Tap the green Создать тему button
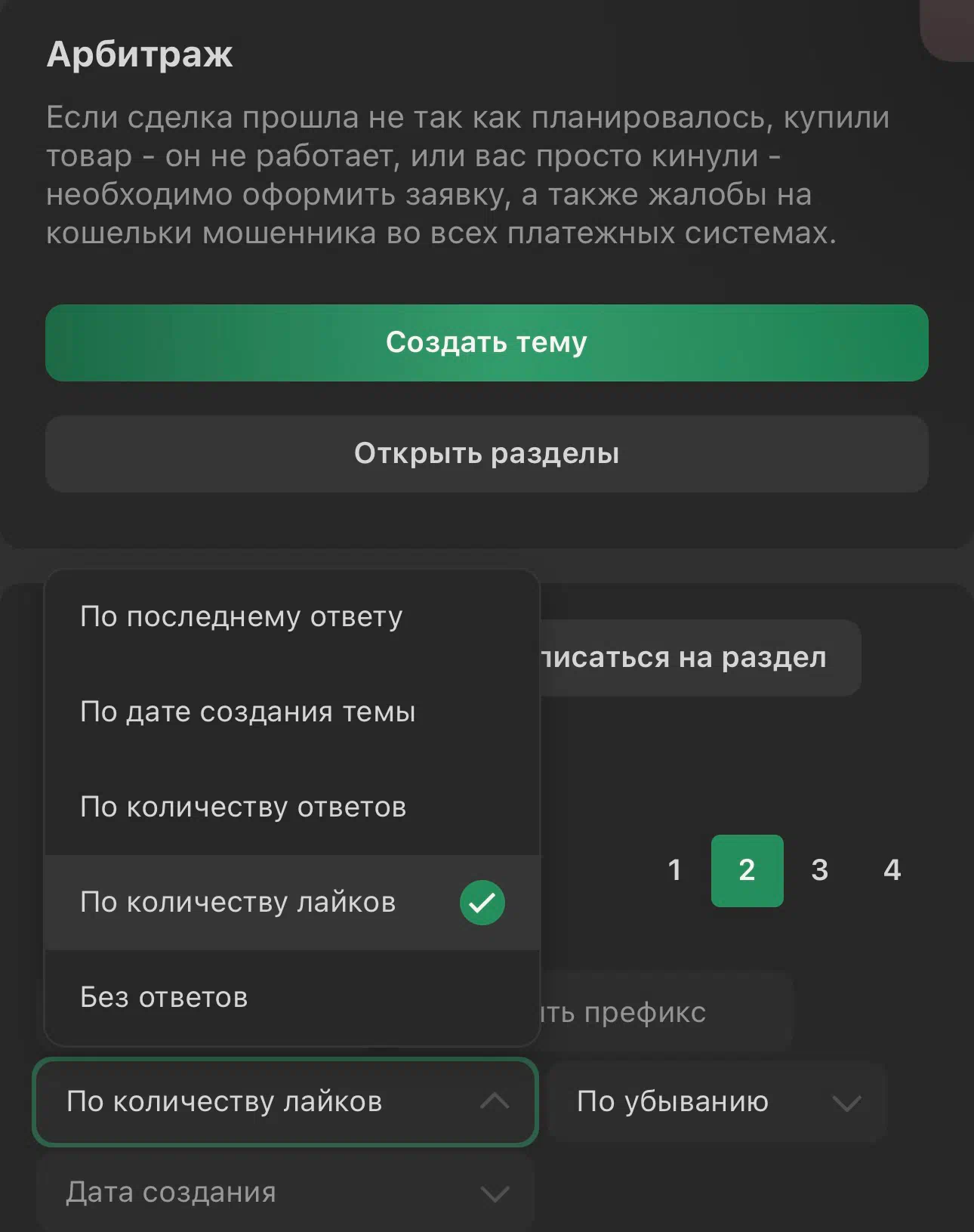Viewport: 974px width, 1232px height. coord(486,343)
